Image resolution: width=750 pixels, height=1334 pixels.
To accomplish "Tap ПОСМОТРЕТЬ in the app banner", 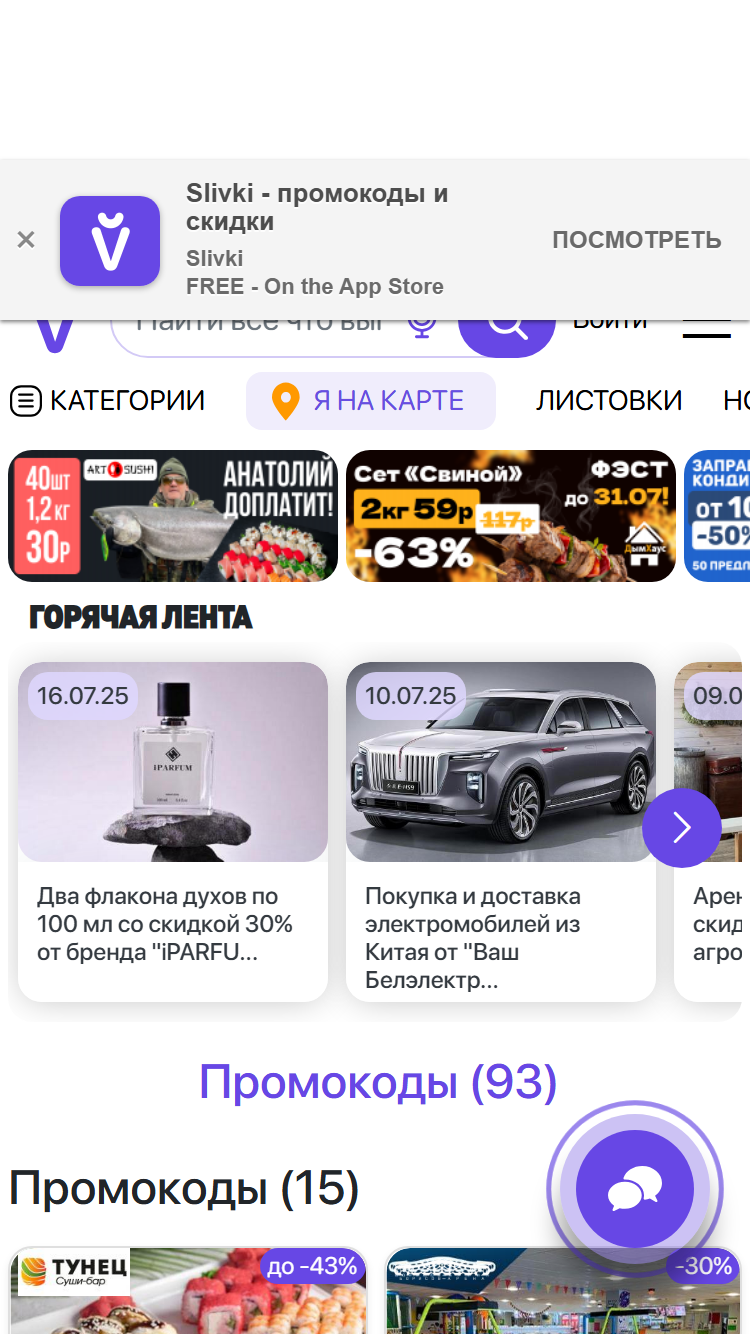I will (x=636, y=240).
